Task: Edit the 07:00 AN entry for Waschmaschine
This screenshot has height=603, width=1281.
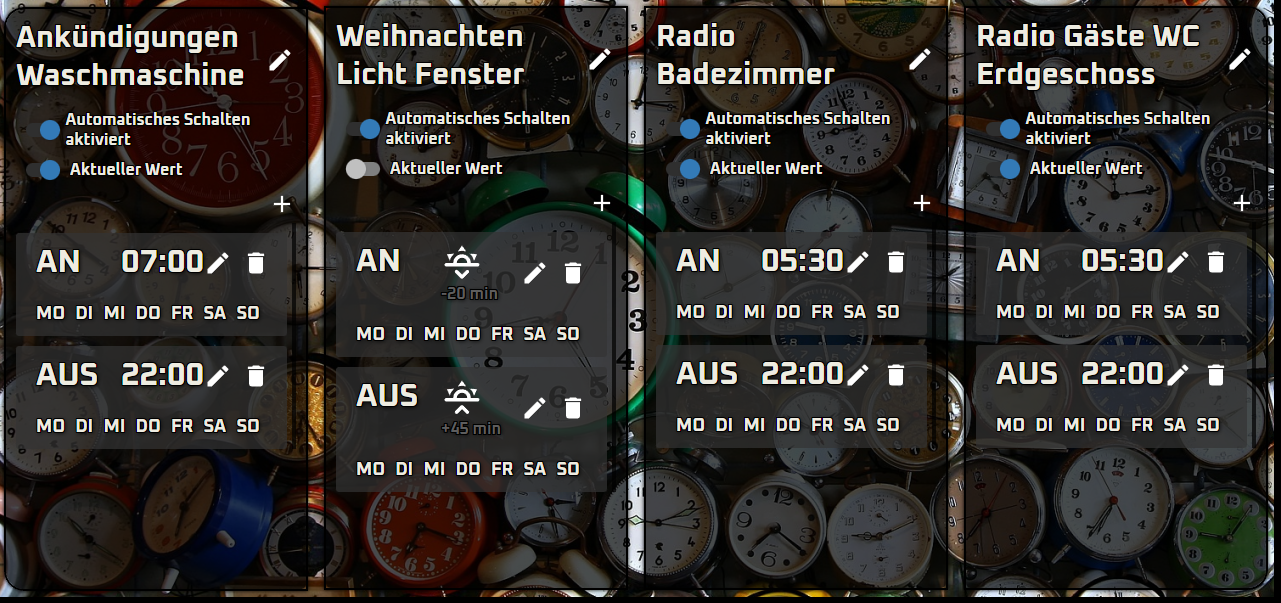Action: [x=218, y=263]
